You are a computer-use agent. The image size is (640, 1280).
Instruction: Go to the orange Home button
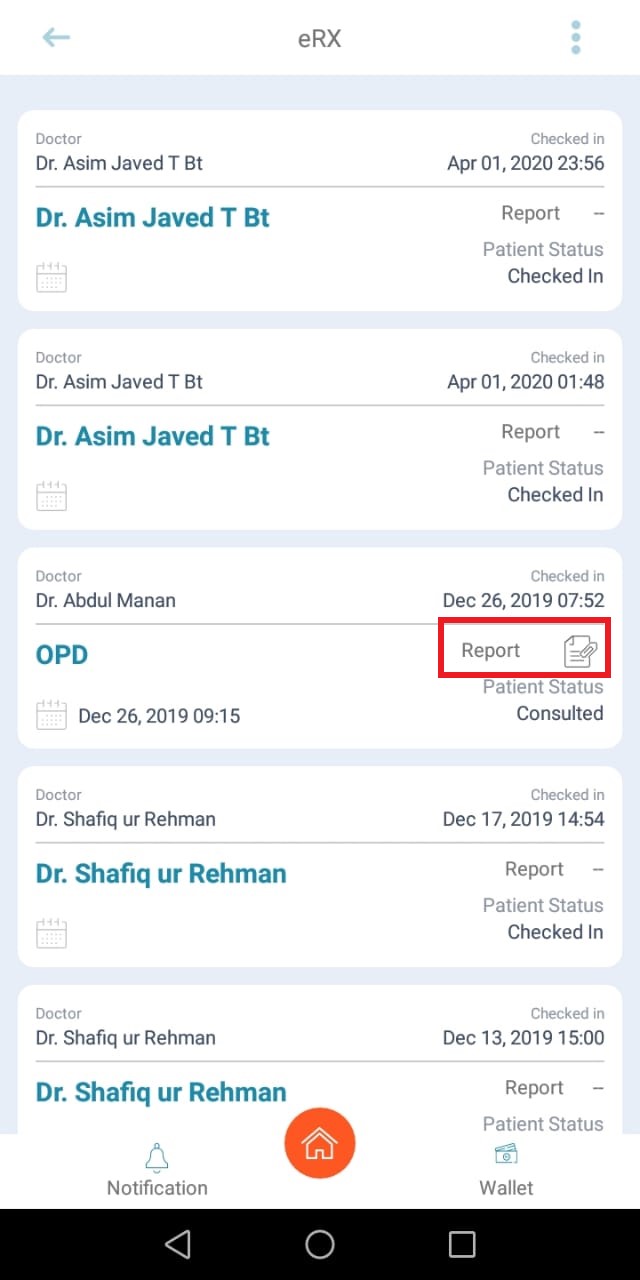pyautogui.click(x=320, y=1144)
